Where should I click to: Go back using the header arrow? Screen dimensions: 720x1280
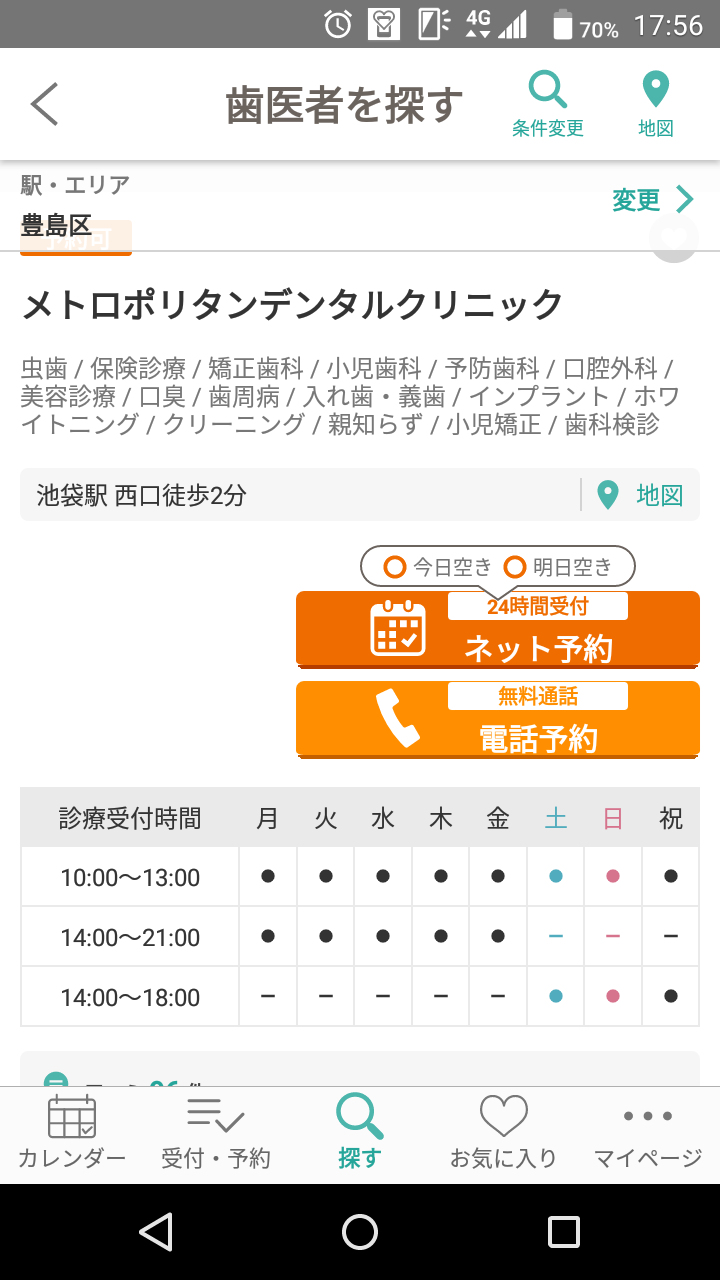pos(45,104)
